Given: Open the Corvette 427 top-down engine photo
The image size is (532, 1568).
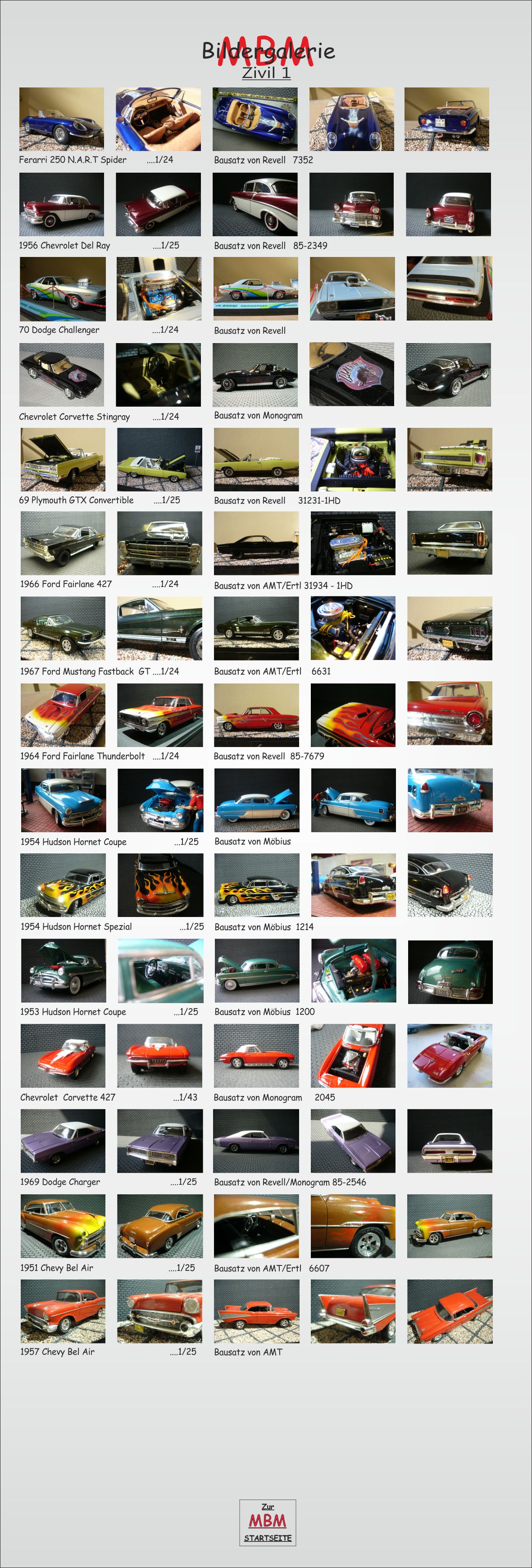Looking at the screenshot, I should (353, 1055).
